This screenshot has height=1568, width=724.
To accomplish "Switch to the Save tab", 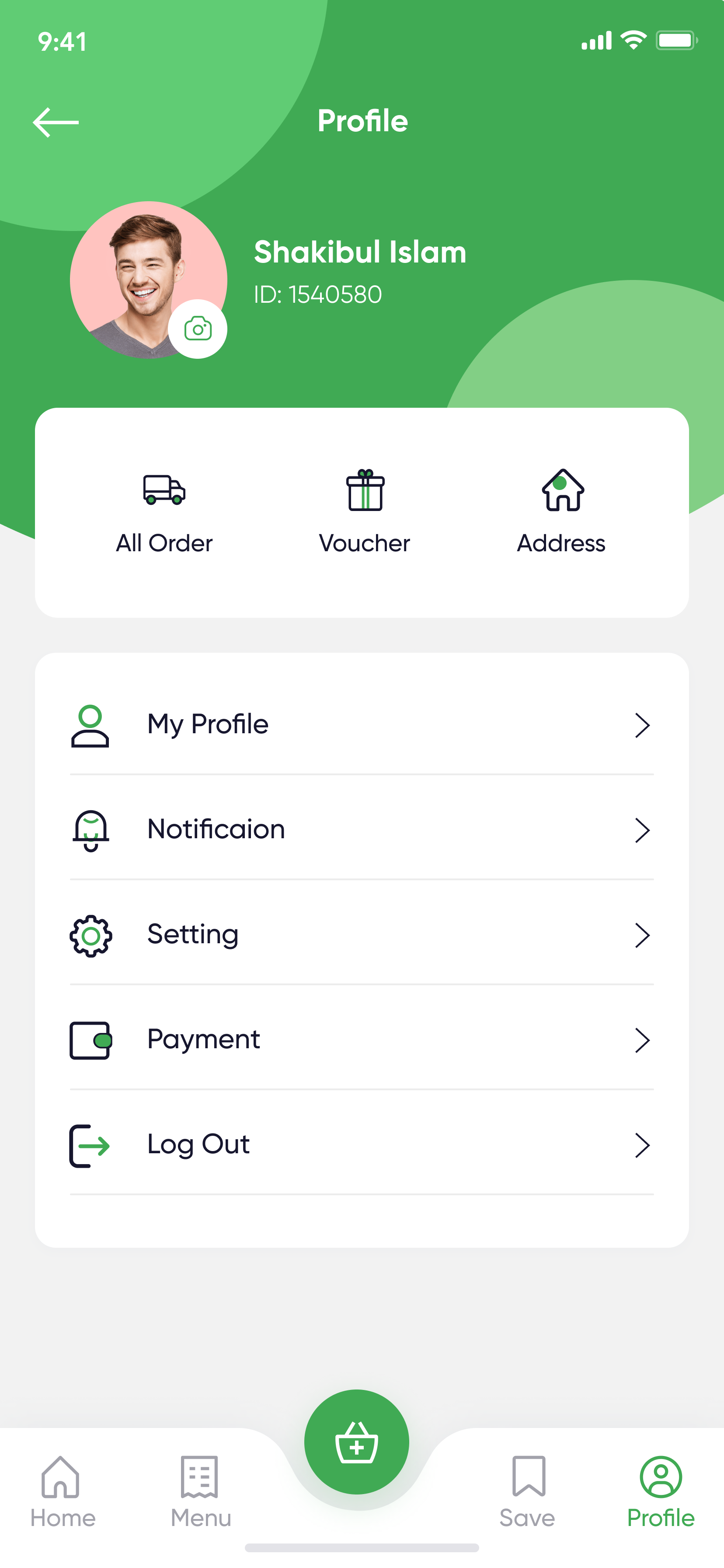I will coord(528,1492).
